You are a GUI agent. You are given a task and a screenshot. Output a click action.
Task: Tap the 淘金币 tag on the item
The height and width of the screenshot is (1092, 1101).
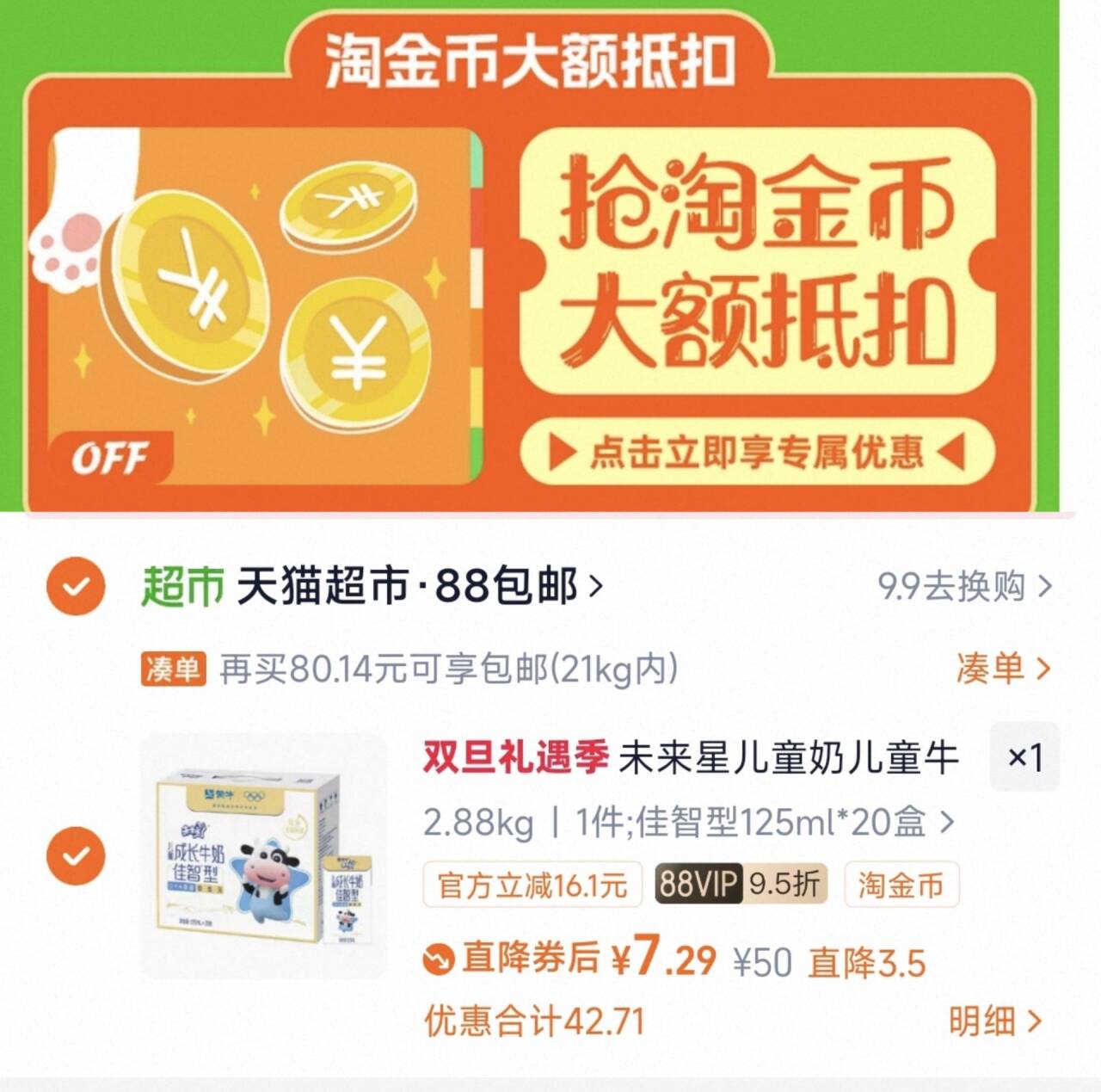click(x=901, y=885)
